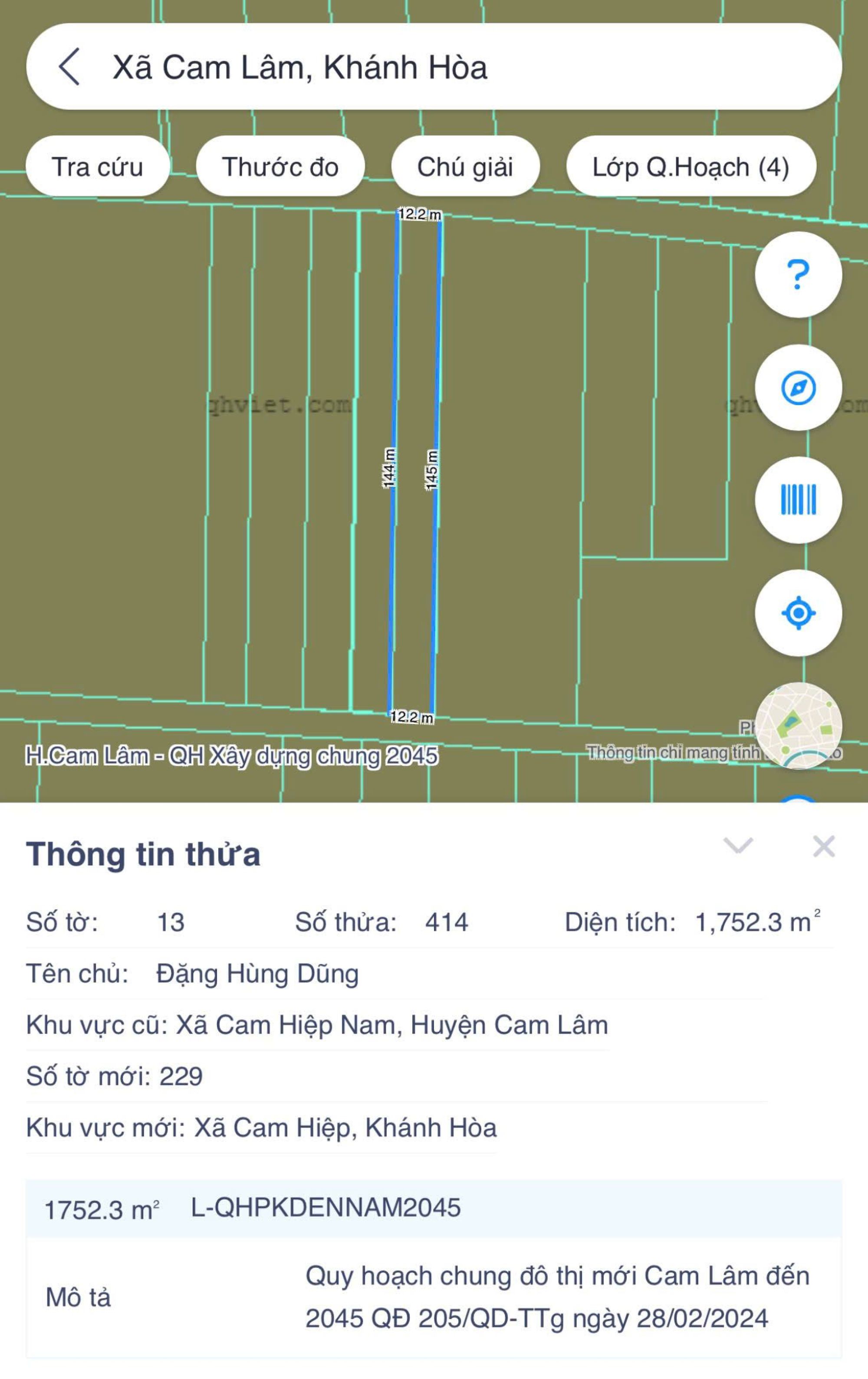Tap the Xã Cam Lâm search field
Image resolution: width=868 pixels, height=1379 pixels.
[x=401, y=67]
